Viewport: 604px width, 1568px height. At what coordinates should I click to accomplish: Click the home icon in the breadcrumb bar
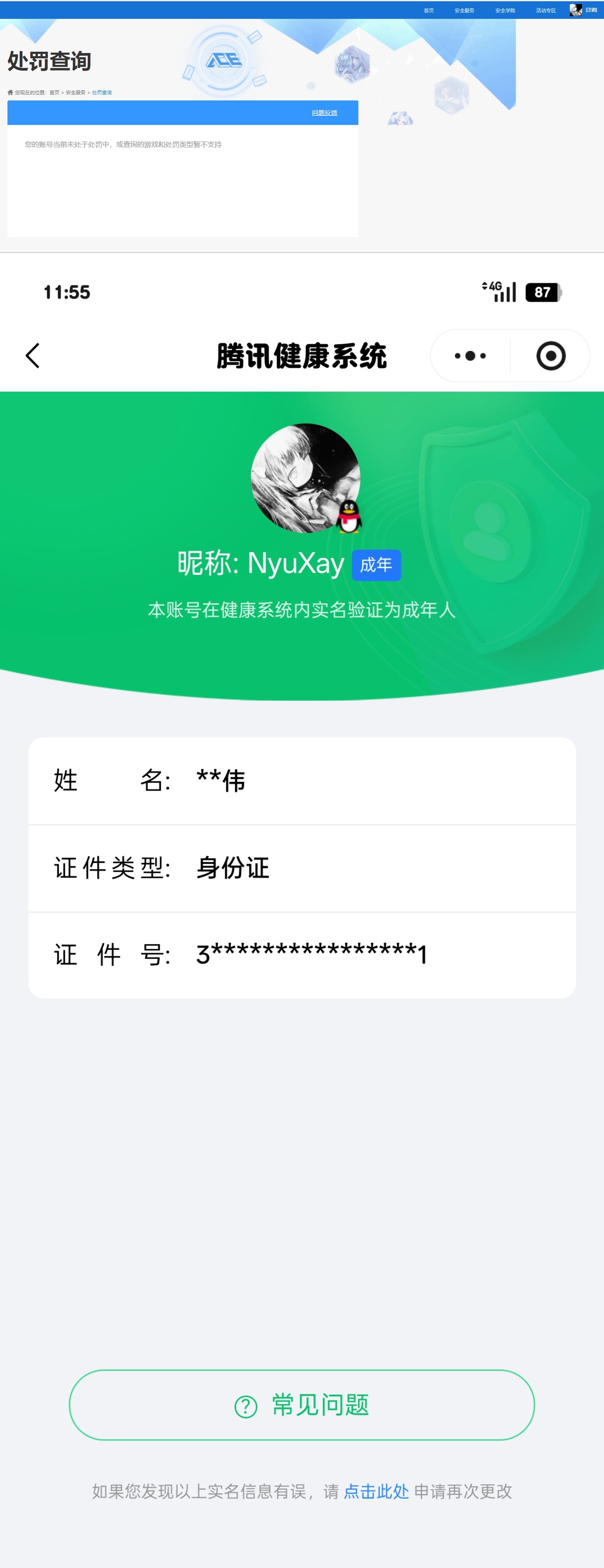coord(9,93)
